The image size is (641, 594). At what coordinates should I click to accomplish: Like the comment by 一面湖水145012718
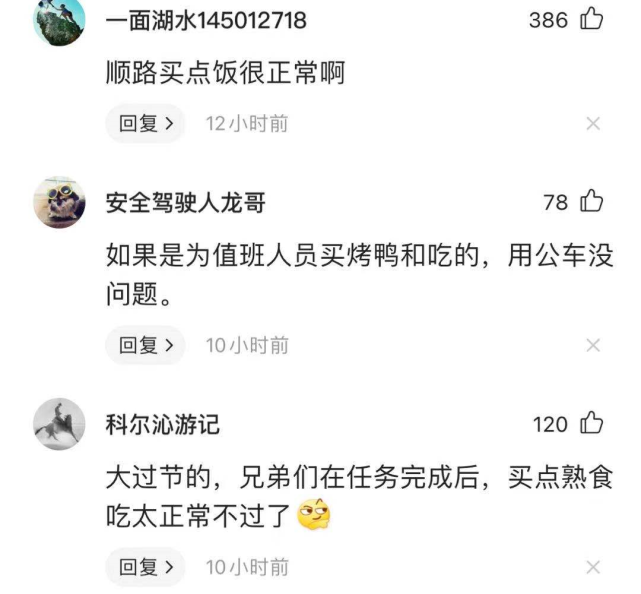click(592, 19)
